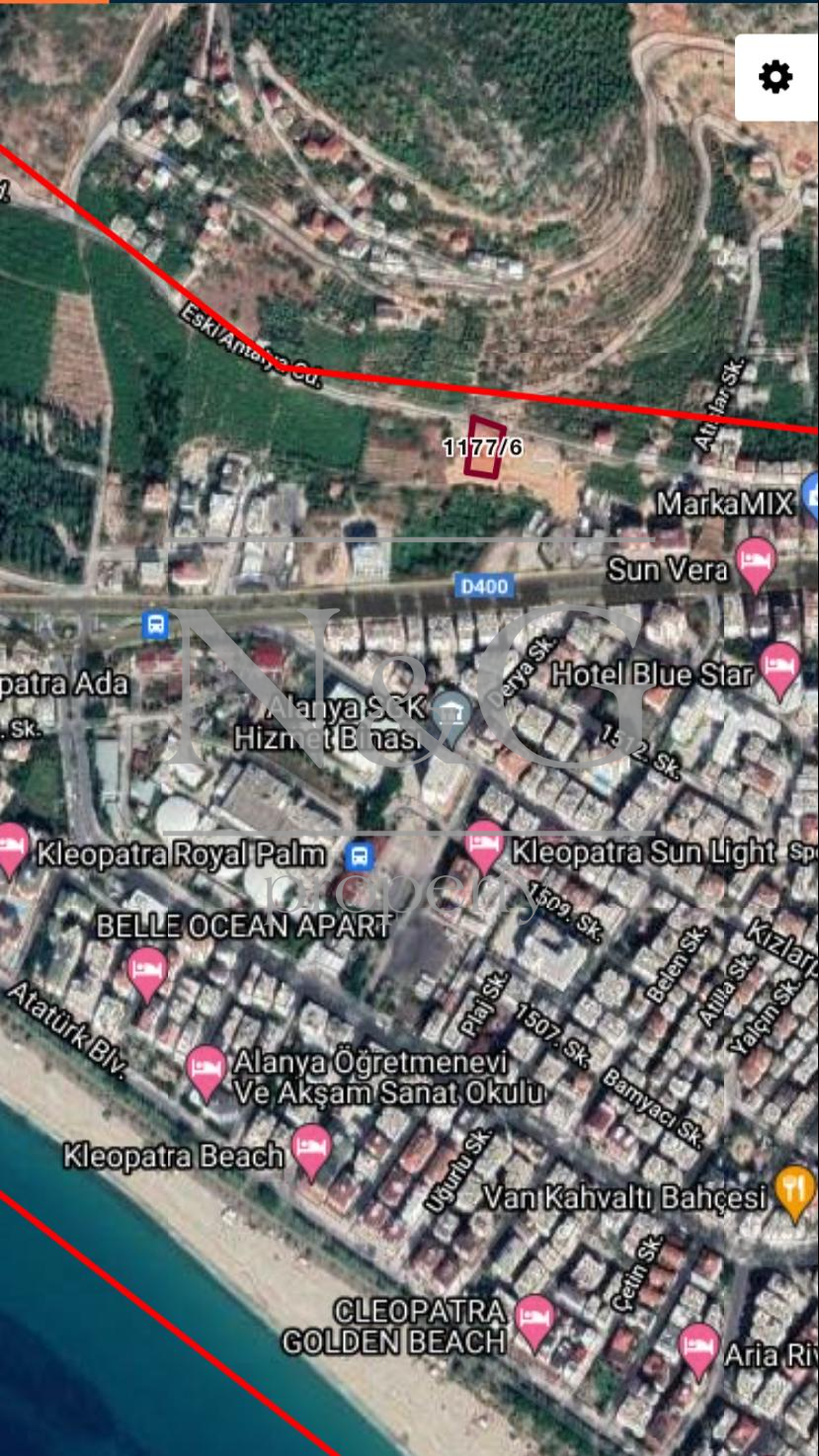The image size is (819, 1456).
Task: Open the Kleopatra Beach hotel pin
Action: [311, 1149]
